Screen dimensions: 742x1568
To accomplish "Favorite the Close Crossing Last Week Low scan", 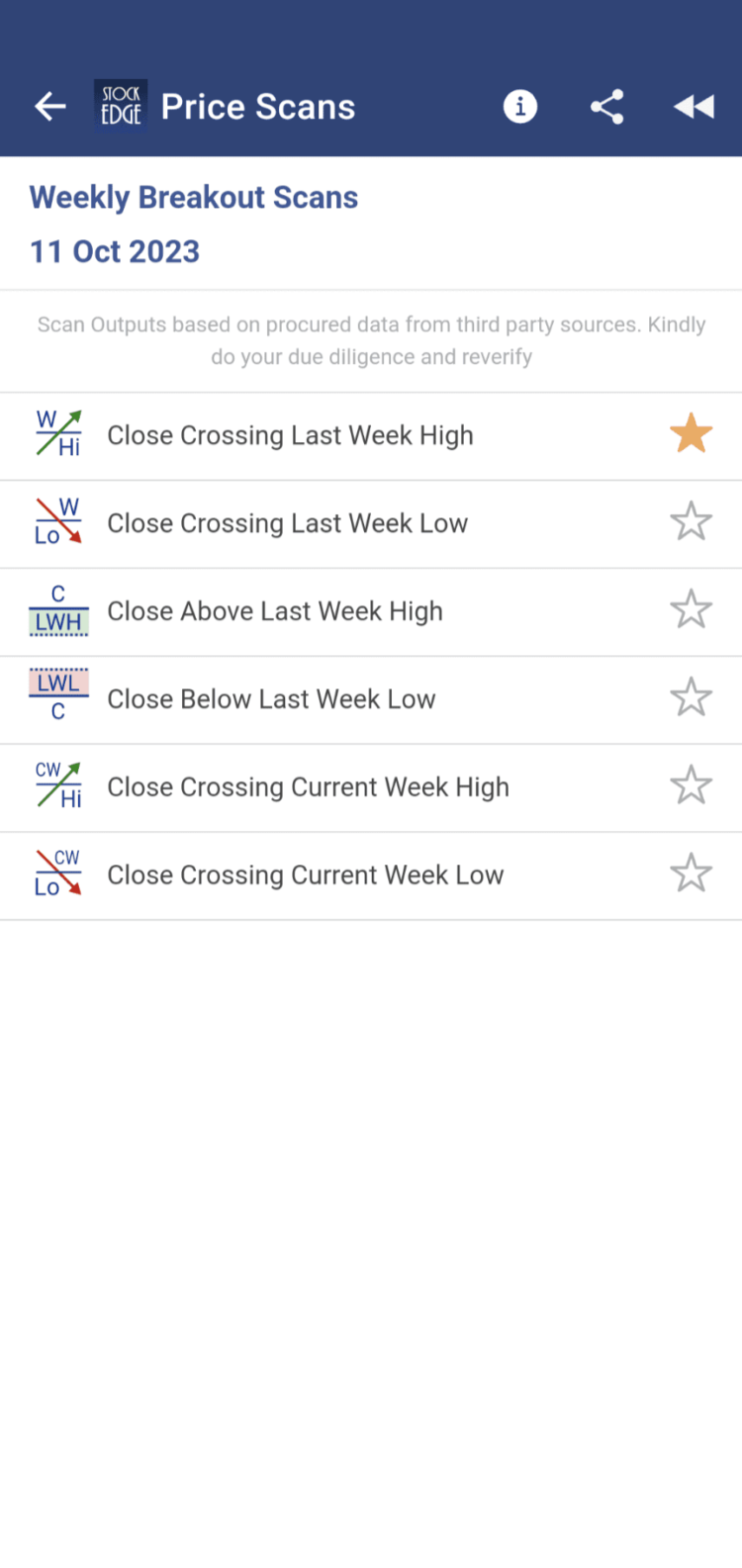I will point(691,520).
